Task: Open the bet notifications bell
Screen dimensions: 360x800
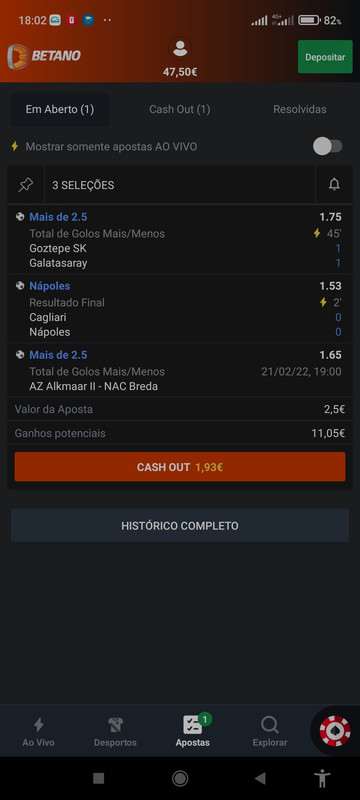Action: pyautogui.click(x=334, y=185)
